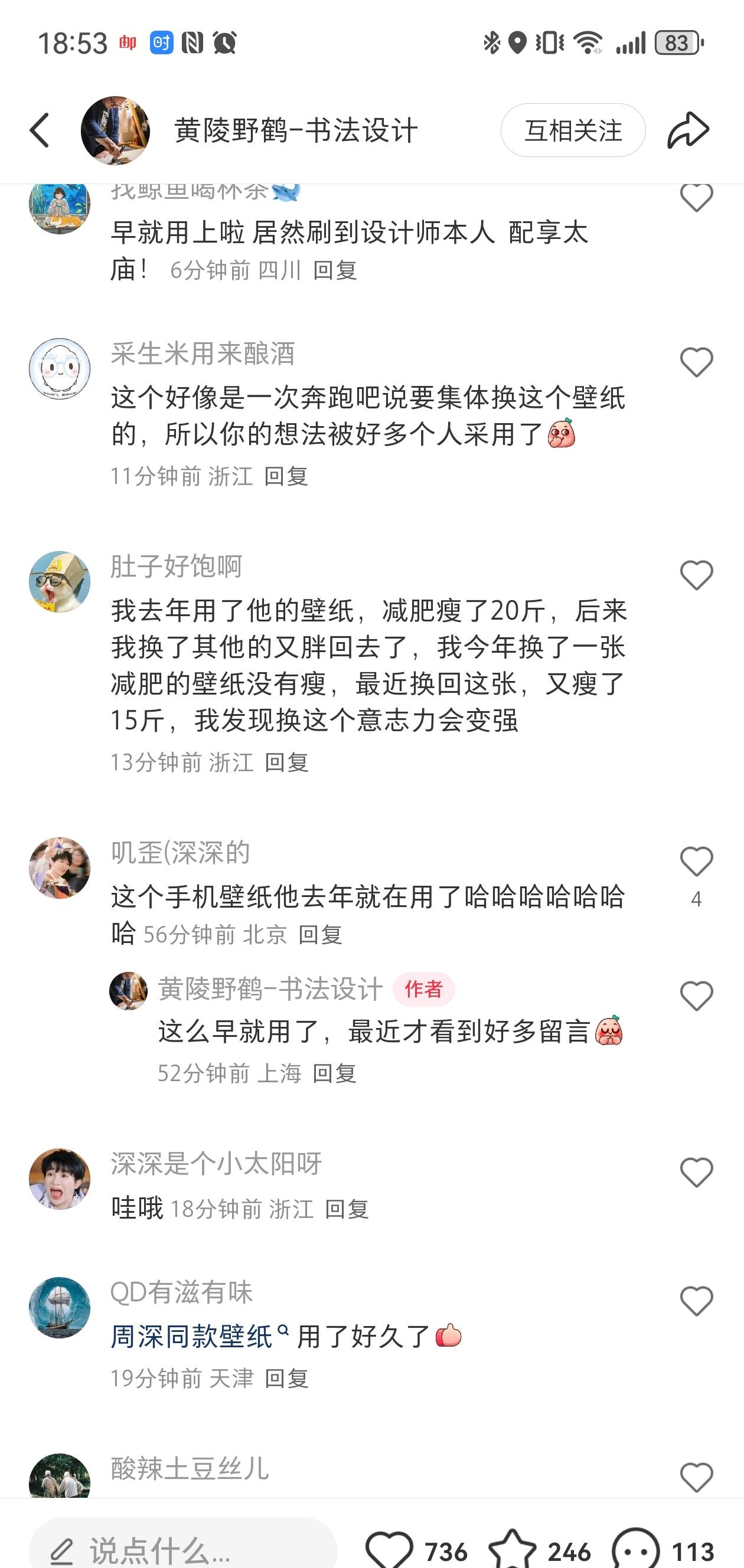This screenshot has width=744, height=1568.
Task: Like the comment by 采生米用来酿酒
Action: click(696, 362)
